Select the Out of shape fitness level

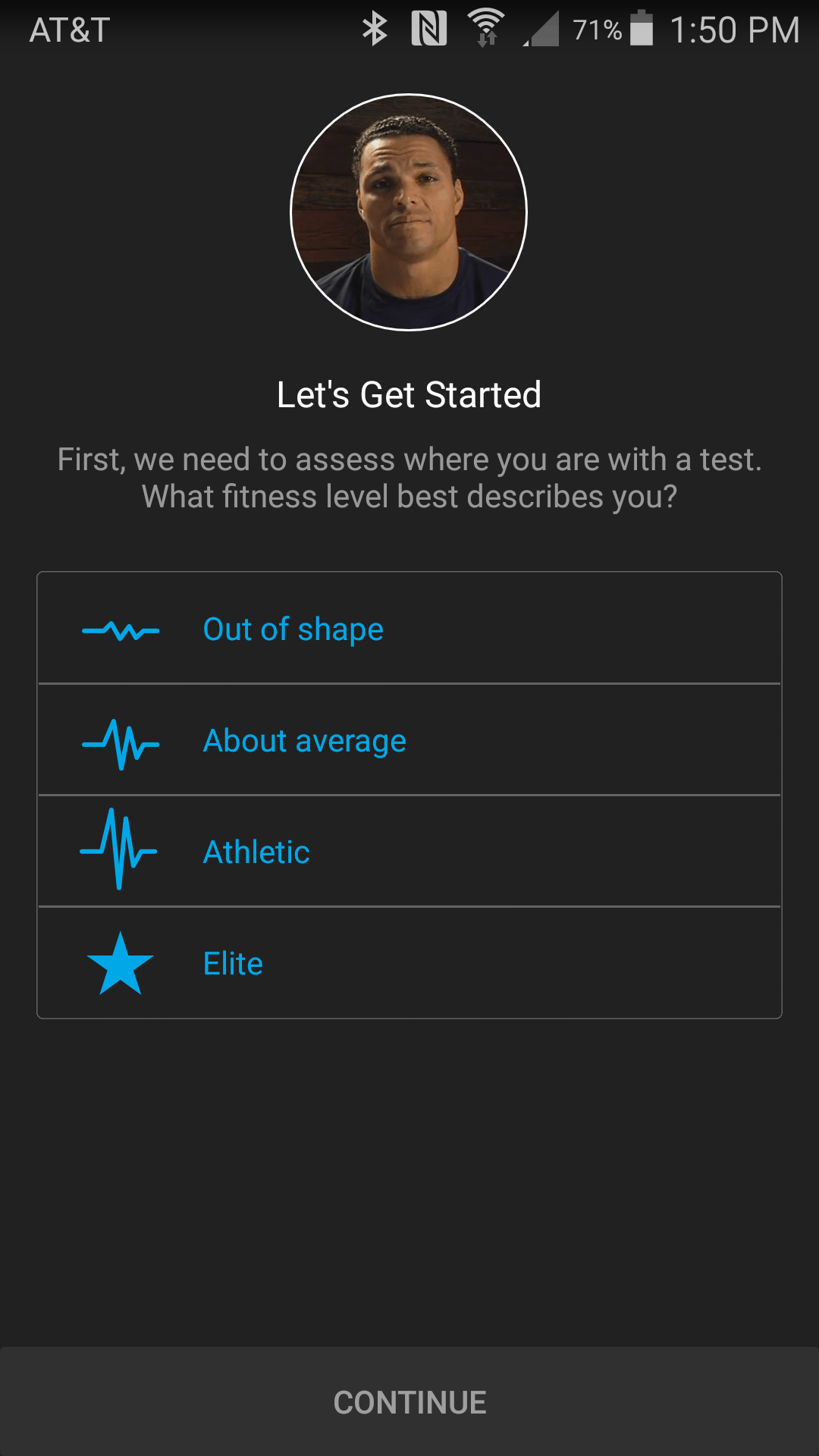(409, 628)
